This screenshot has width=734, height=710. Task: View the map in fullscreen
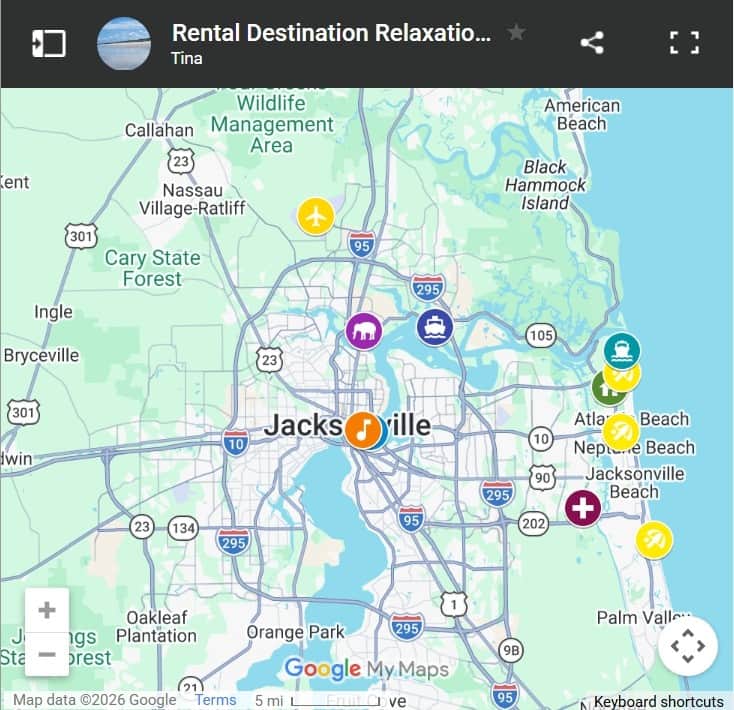tap(685, 43)
